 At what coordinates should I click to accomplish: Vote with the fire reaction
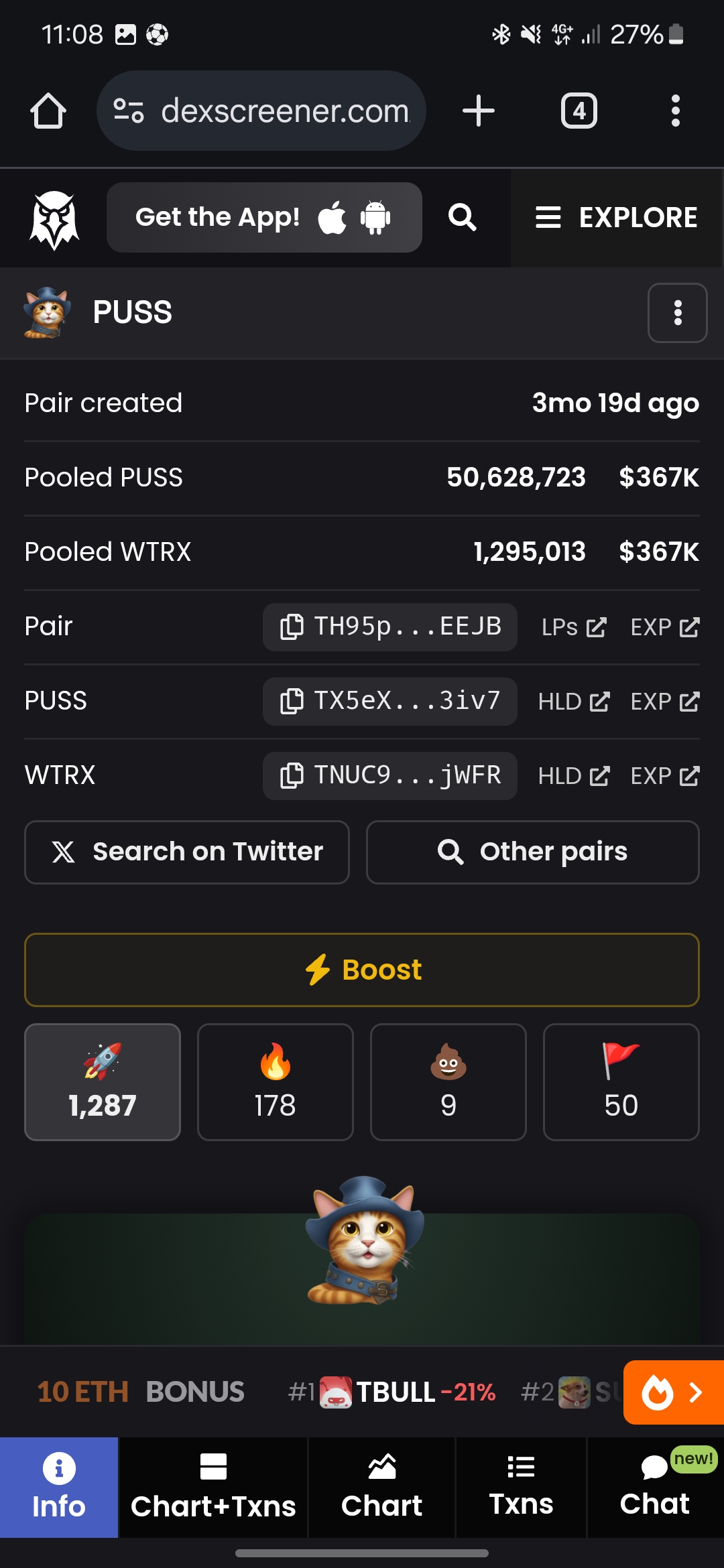[x=276, y=1082]
